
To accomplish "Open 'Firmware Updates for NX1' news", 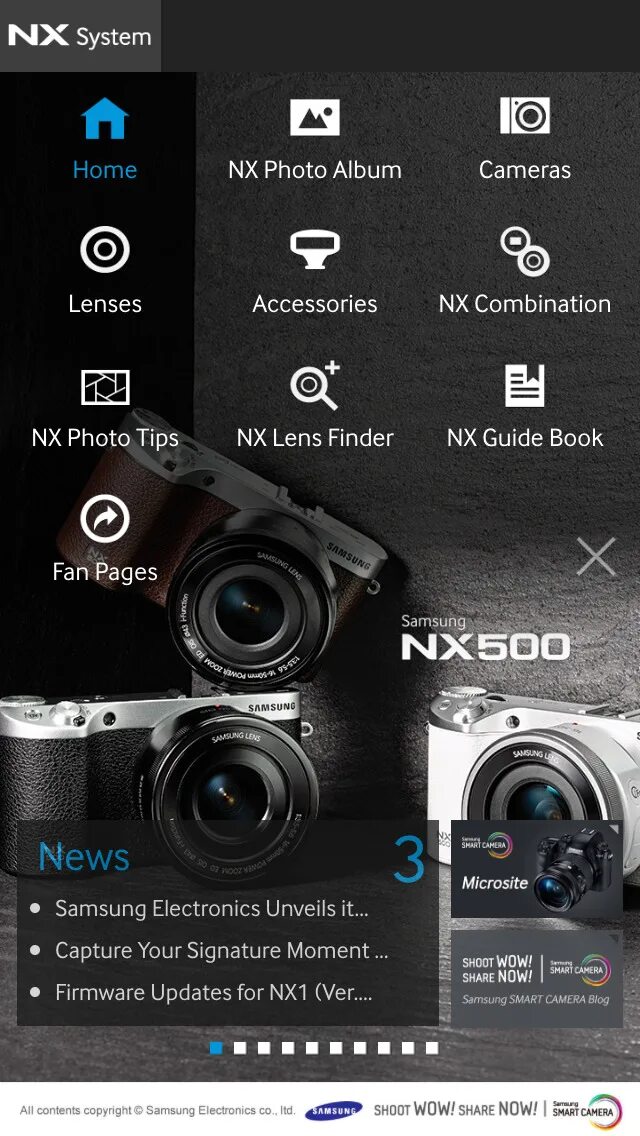I will pos(214,992).
